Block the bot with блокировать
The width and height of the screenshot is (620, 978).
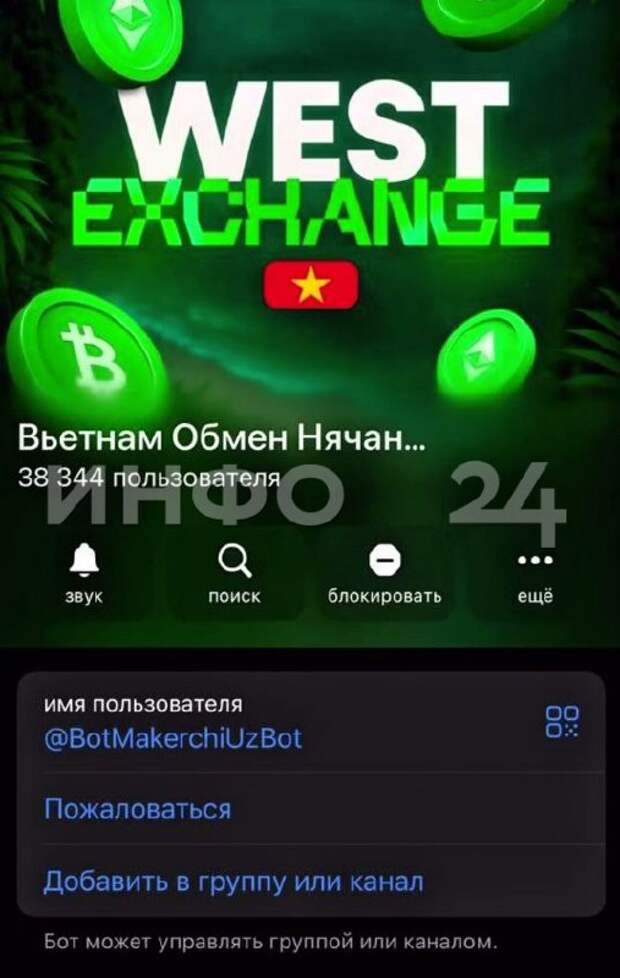385,575
